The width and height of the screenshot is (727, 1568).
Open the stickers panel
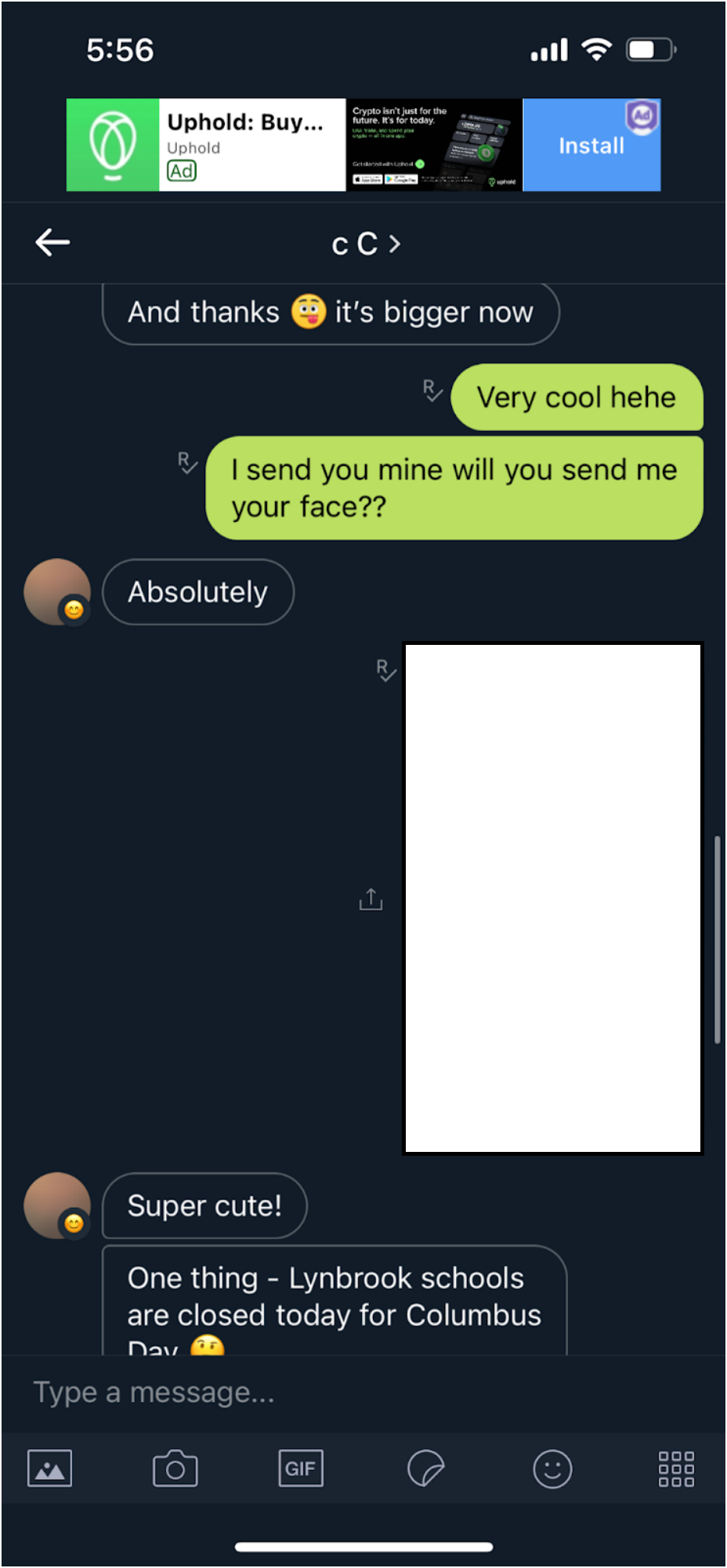pyautogui.click(x=425, y=1468)
